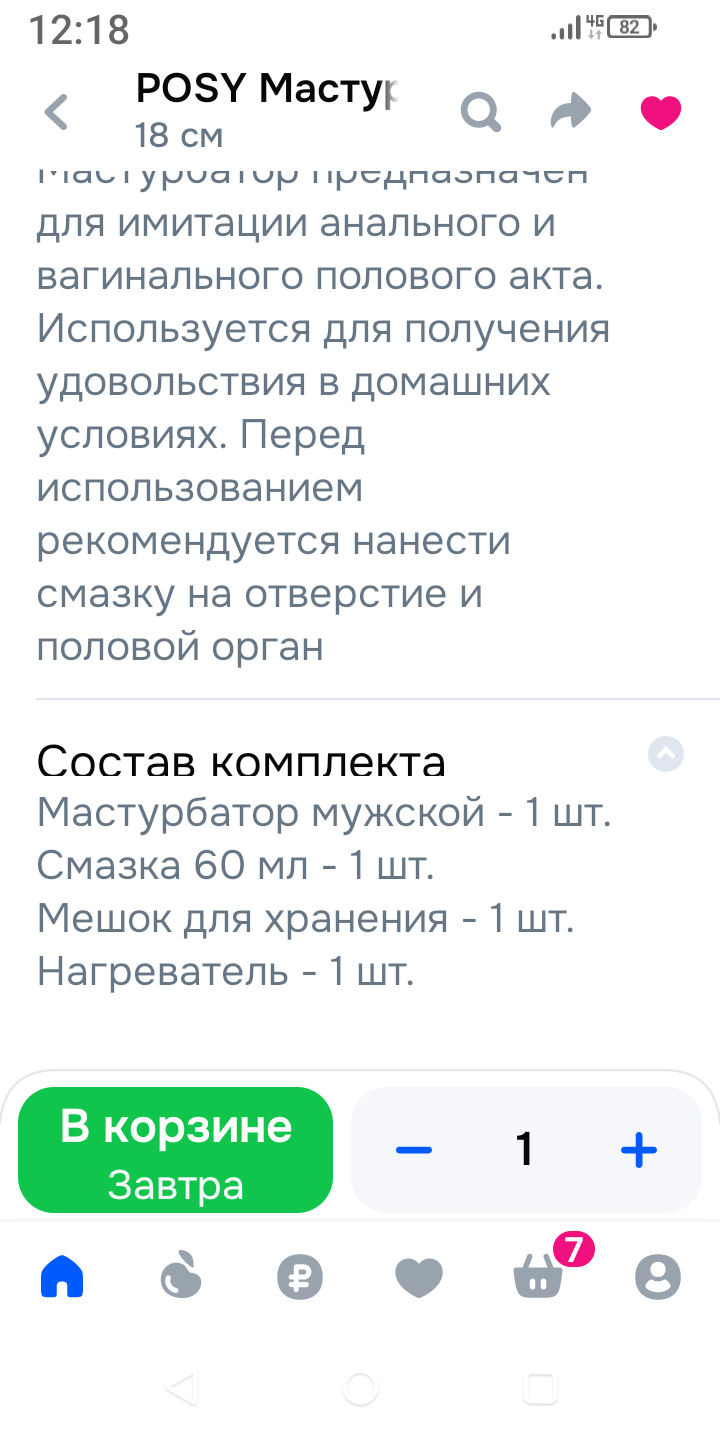Open the ruble finance tab
The height and width of the screenshot is (1440, 720).
pyautogui.click(x=300, y=1277)
